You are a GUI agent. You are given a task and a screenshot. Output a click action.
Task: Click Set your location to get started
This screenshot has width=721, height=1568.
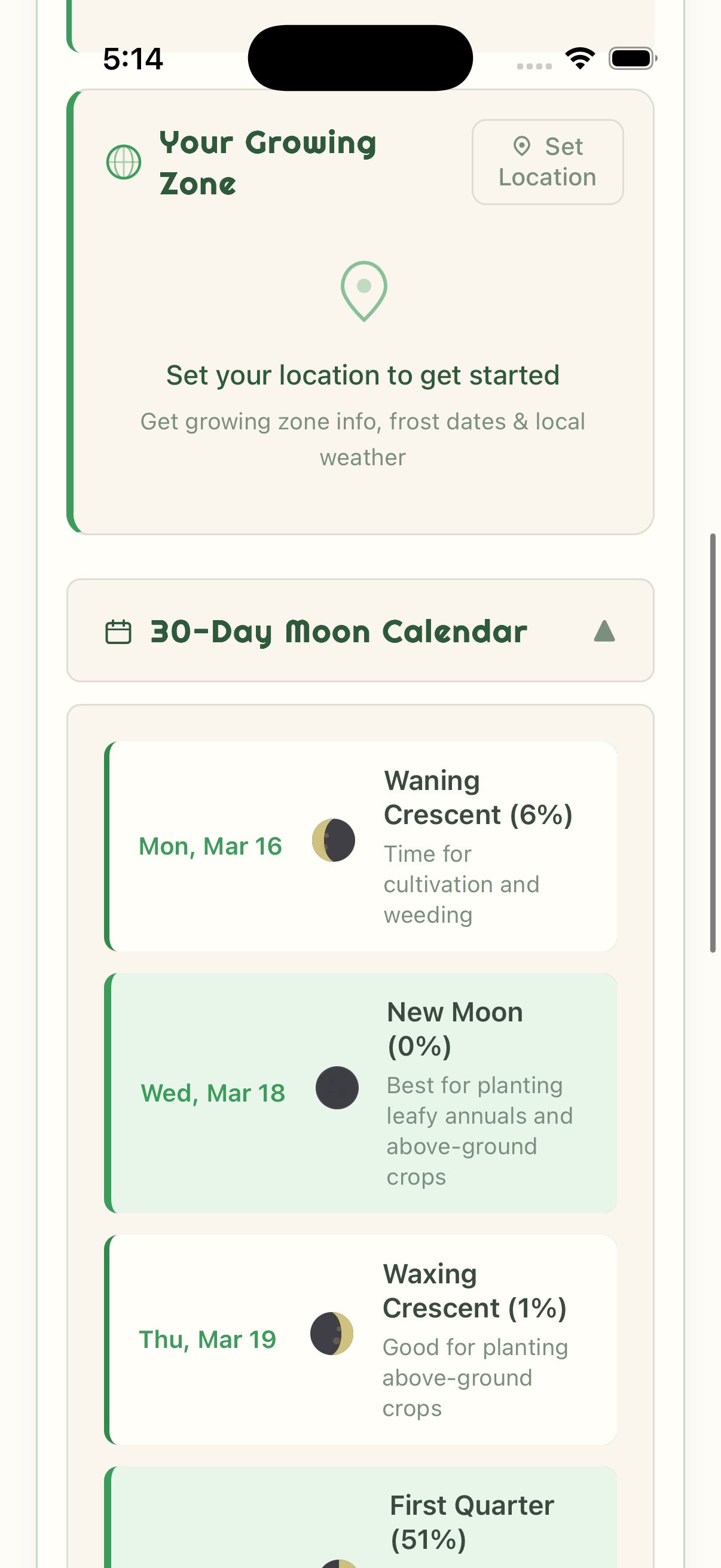click(x=363, y=375)
